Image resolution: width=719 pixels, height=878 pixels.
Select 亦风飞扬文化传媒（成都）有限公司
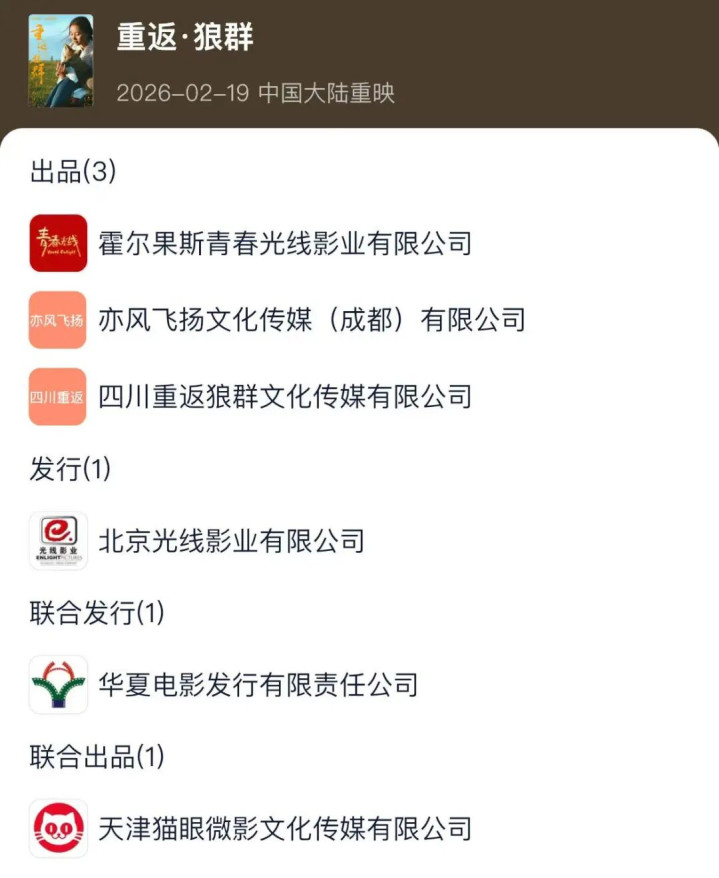point(311,320)
